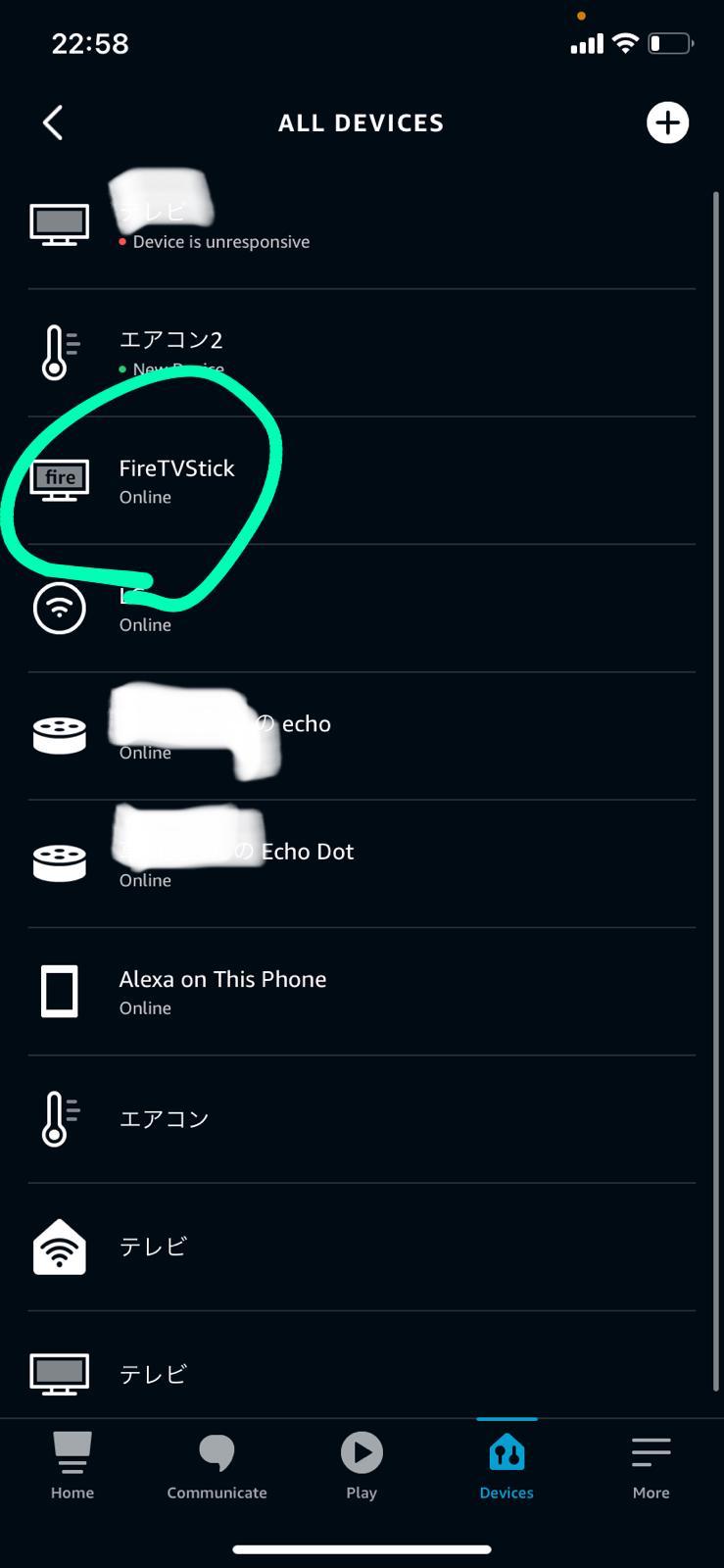Add a new device with plus icon
This screenshot has width=724, height=1568.
coord(667,122)
